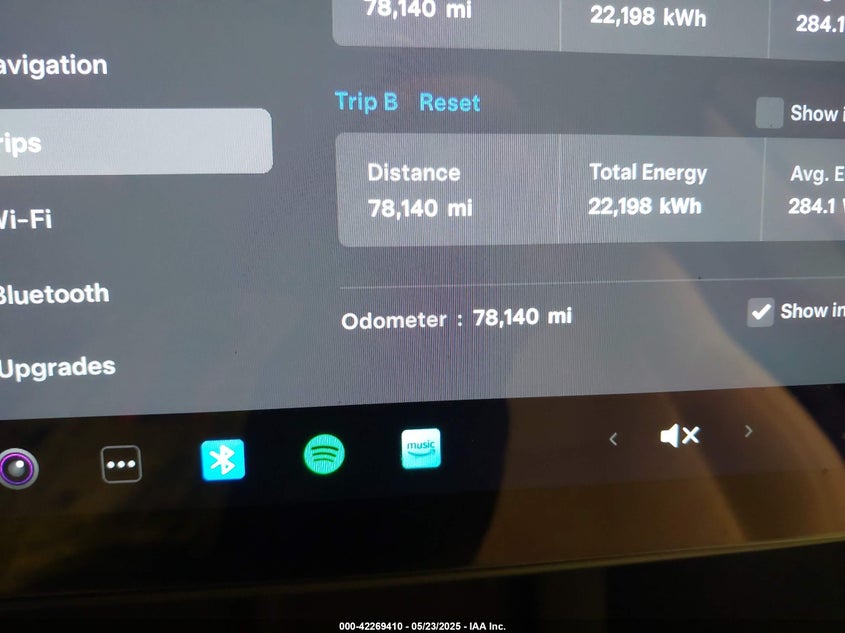Unmute audio using the speaker icon
The image size is (845, 633).
coord(679,435)
